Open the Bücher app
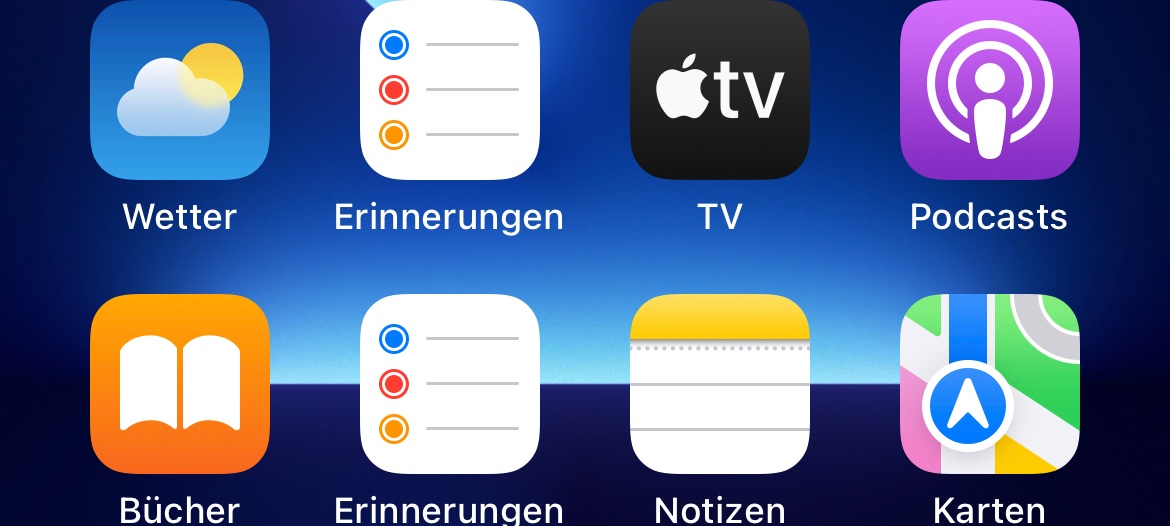1170x526 pixels. click(180, 384)
